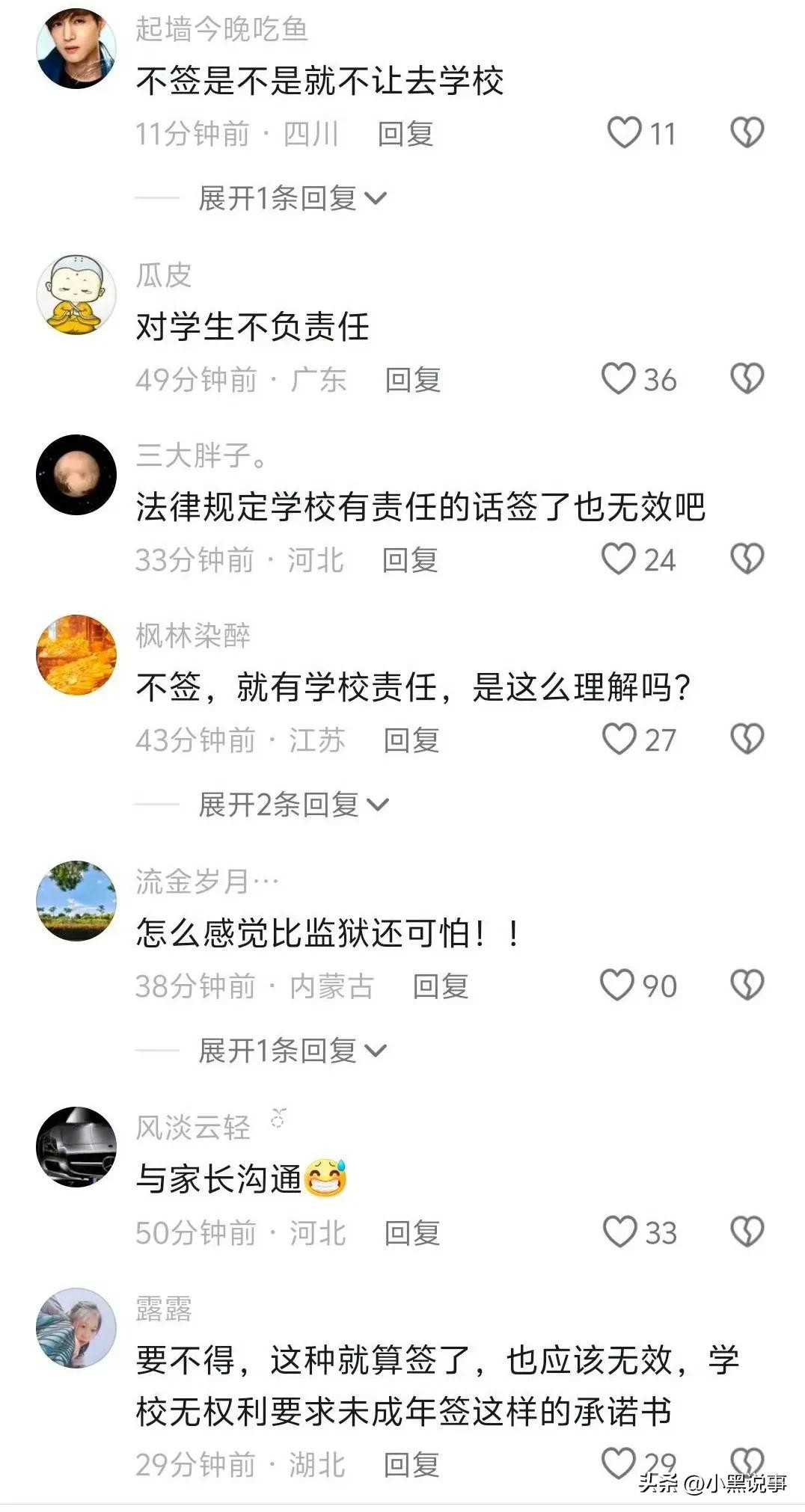This screenshot has height=1512, width=805.
Task: Like 流金岁月's comment about 监狱
Action: [x=617, y=986]
